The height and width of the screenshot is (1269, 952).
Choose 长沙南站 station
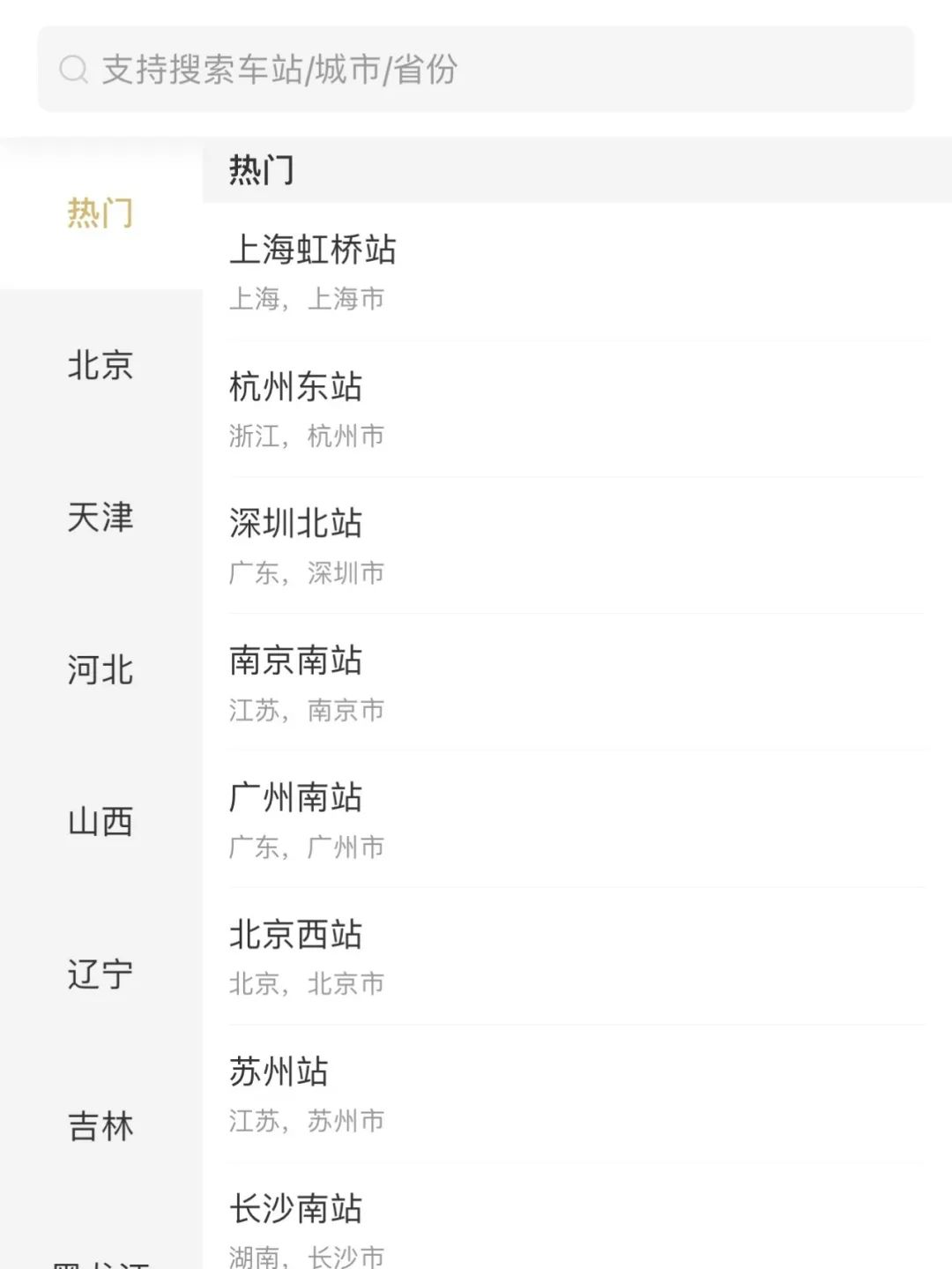[576, 1228]
